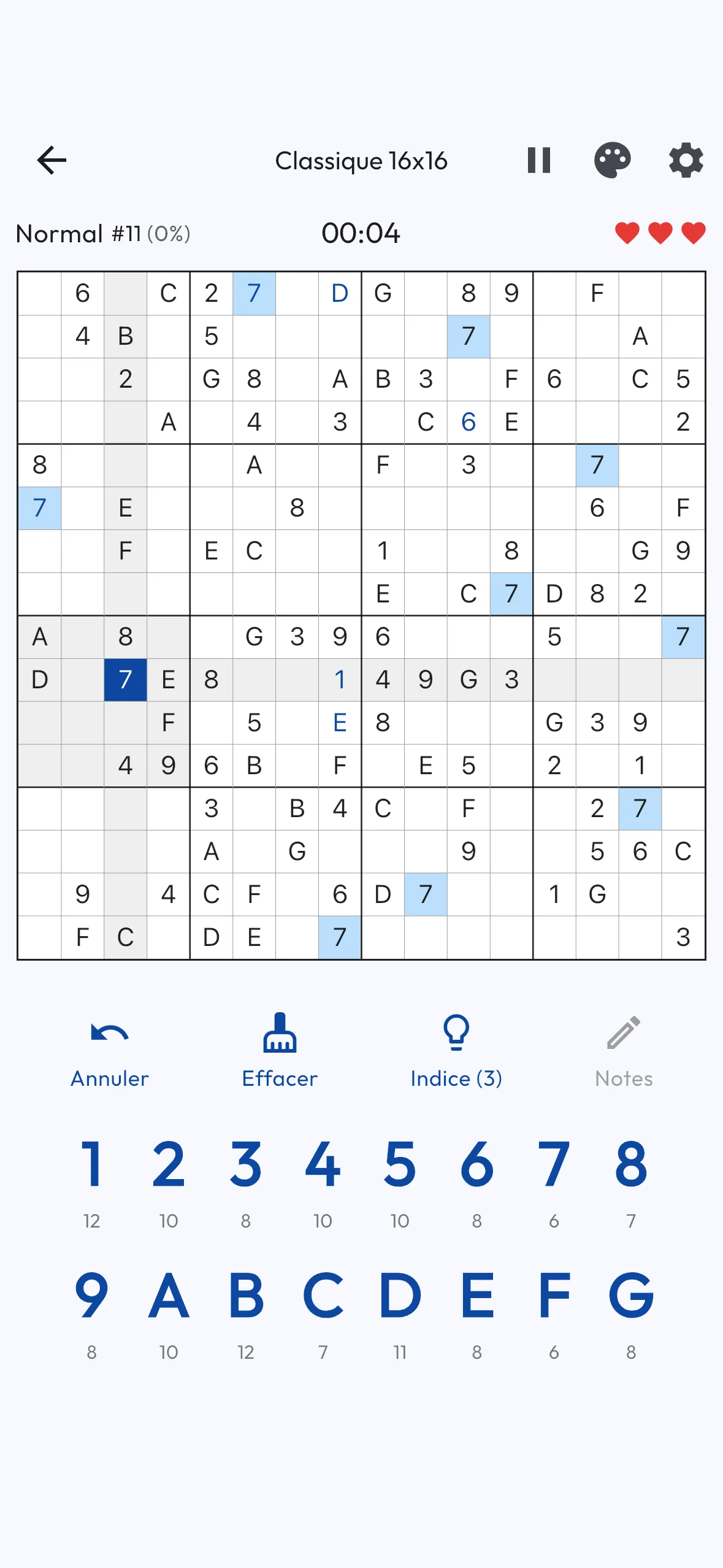Tap Annuler to undo last move
Image resolution: width=723 pixels, height=1568 pixels.
click(x=110, y=1050)
